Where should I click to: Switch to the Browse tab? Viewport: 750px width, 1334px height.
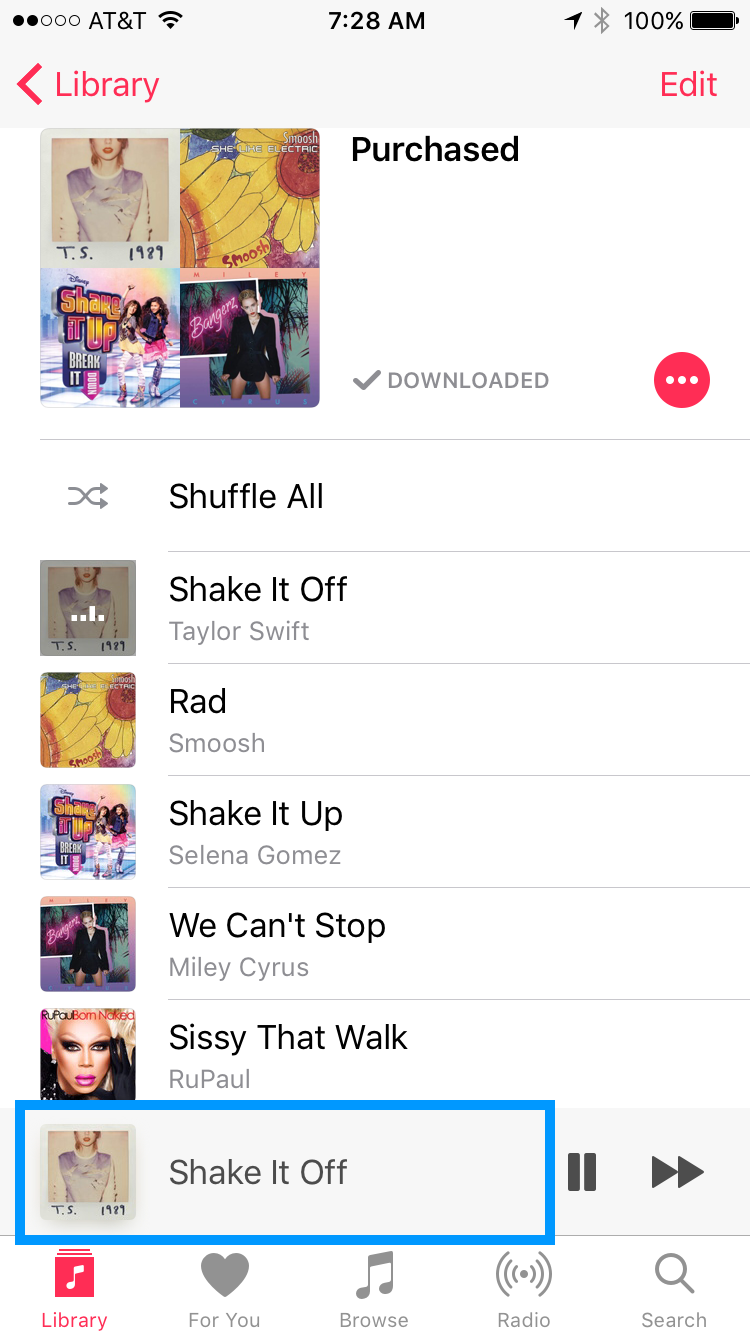[374, 1290]
